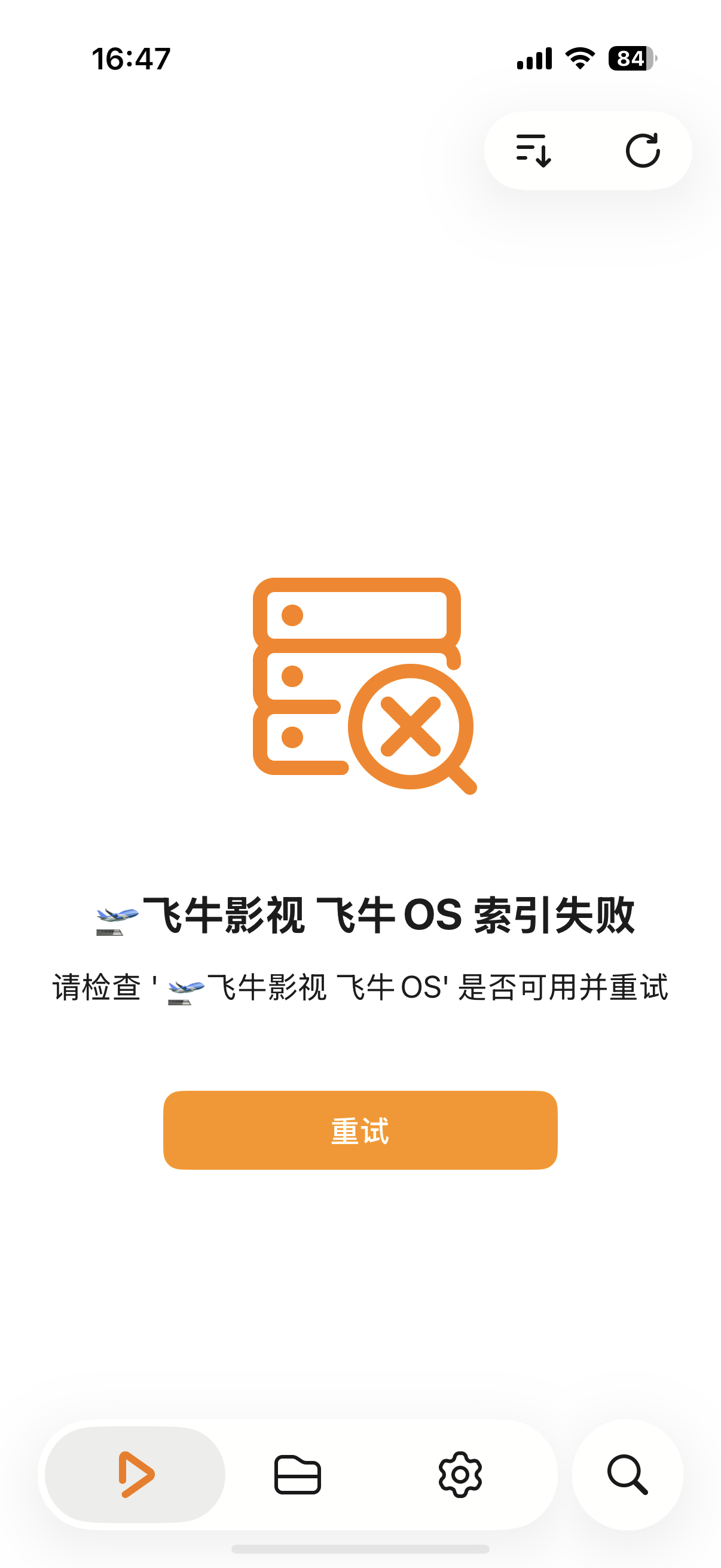Tap the cellular signal bars
The image size is (721, 1568).
(x=534, y=58)
